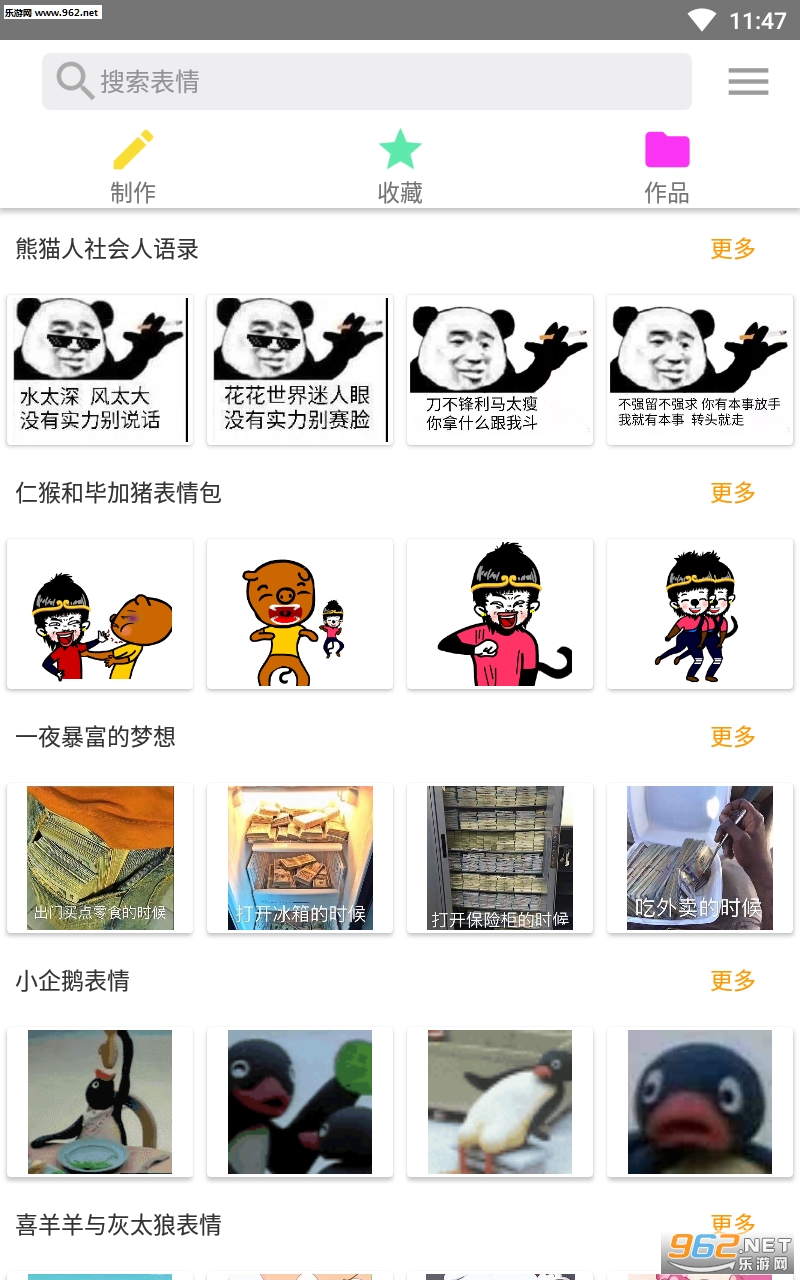
Task: Open the 打开冰箱的时候 money sticker
Action: click(300, 858)
